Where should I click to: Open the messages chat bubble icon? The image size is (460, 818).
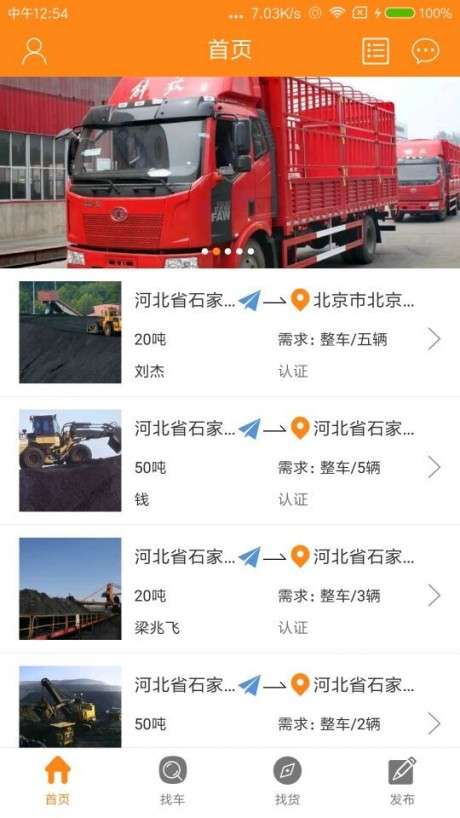[x=425, y=51]
